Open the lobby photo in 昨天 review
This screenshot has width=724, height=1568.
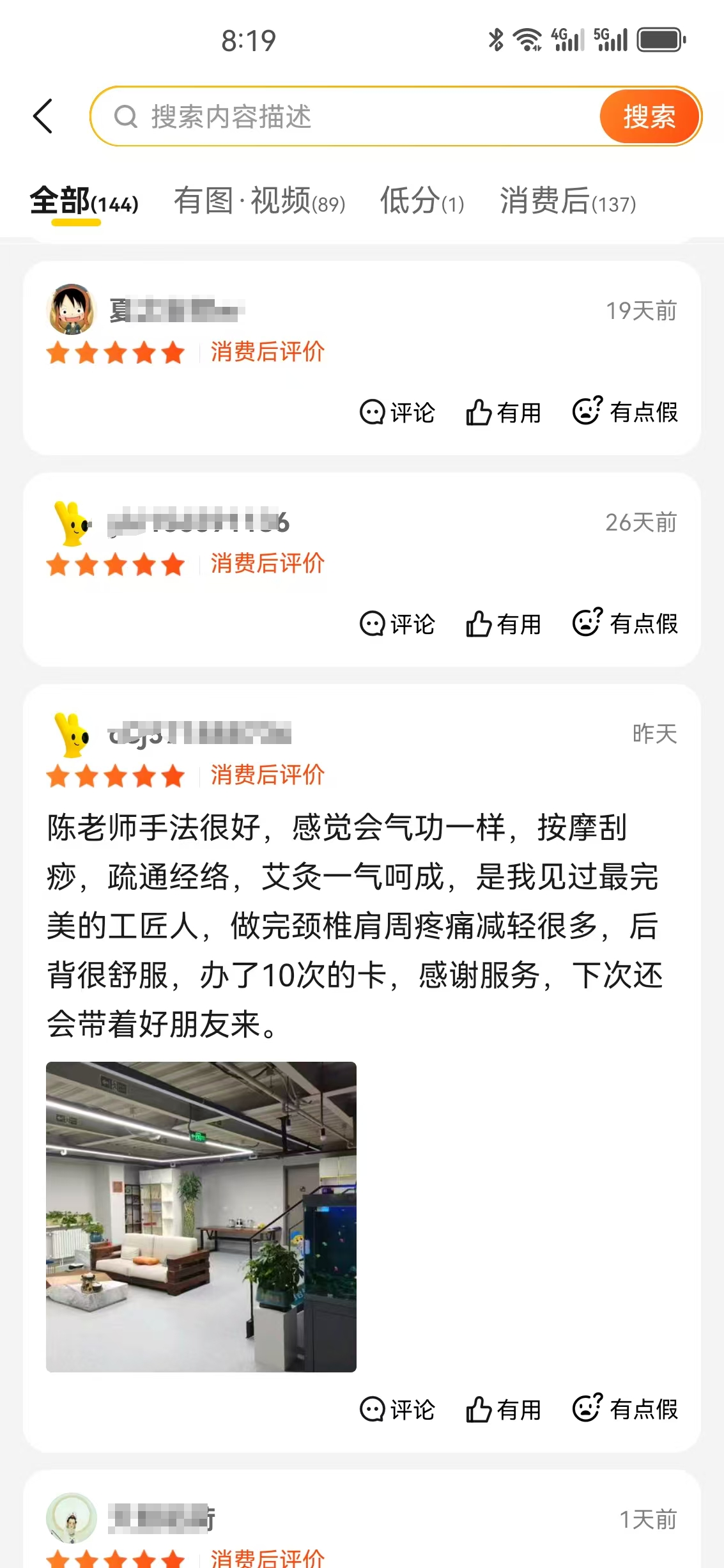point(201,1216)
